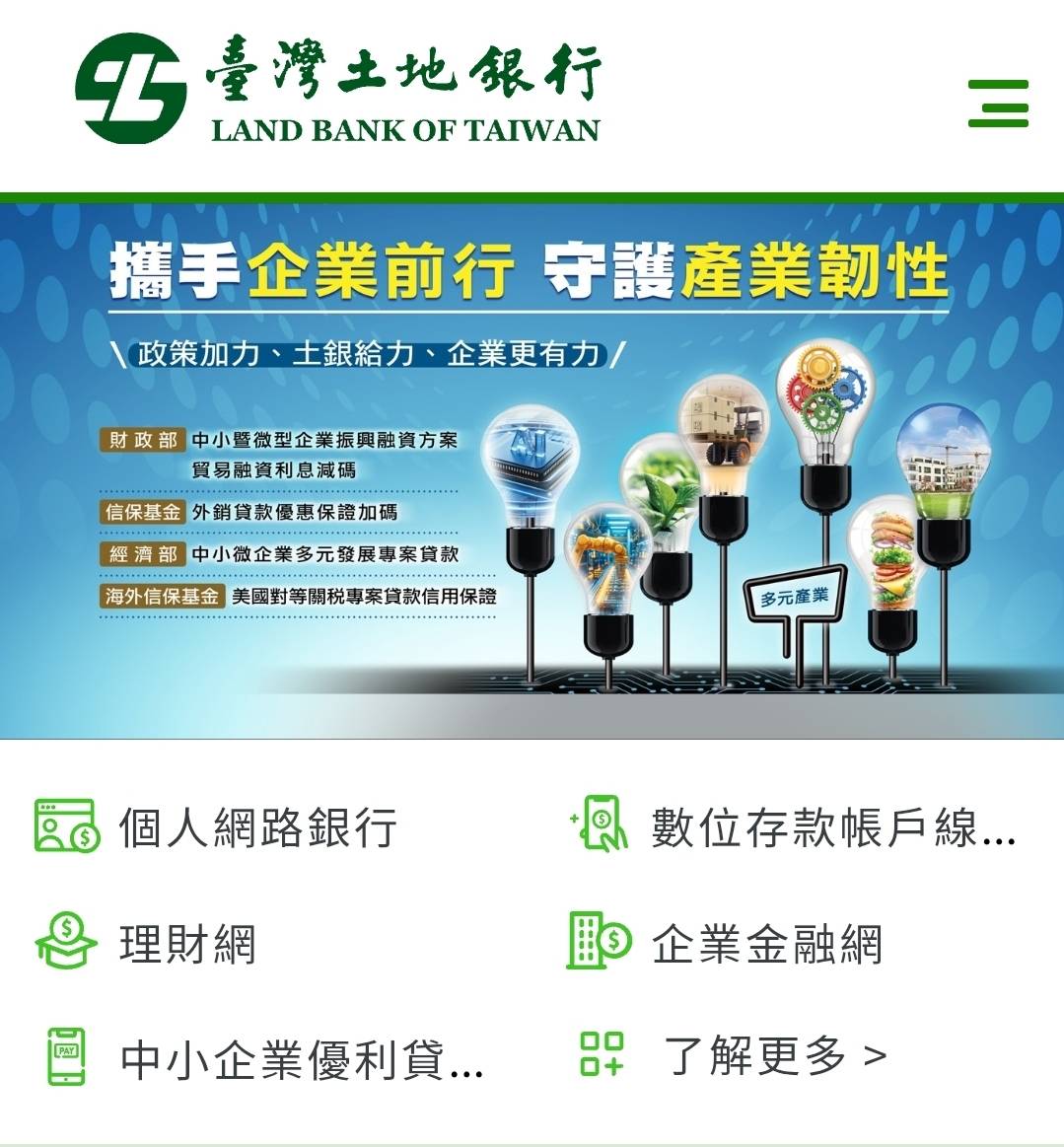The height and width of the screenshot is (1147, 1064).
Task: Click the 中小企業優利貸 mobile PAY icon
Action: [65, 1056]
